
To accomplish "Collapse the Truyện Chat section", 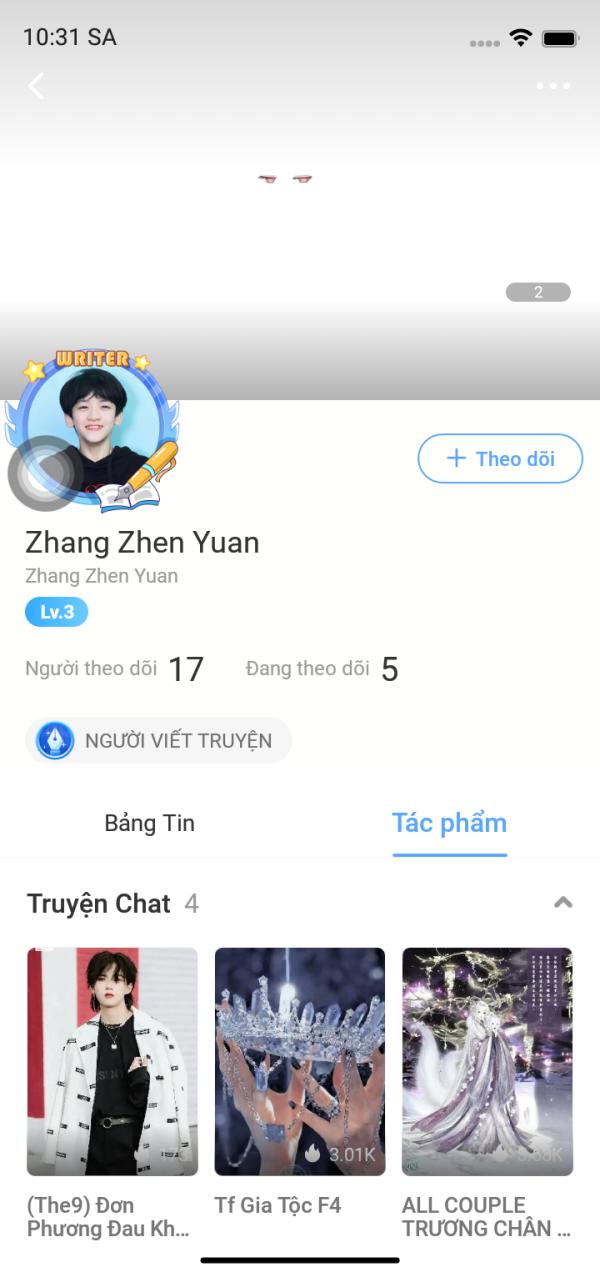I will click(563, 903).
